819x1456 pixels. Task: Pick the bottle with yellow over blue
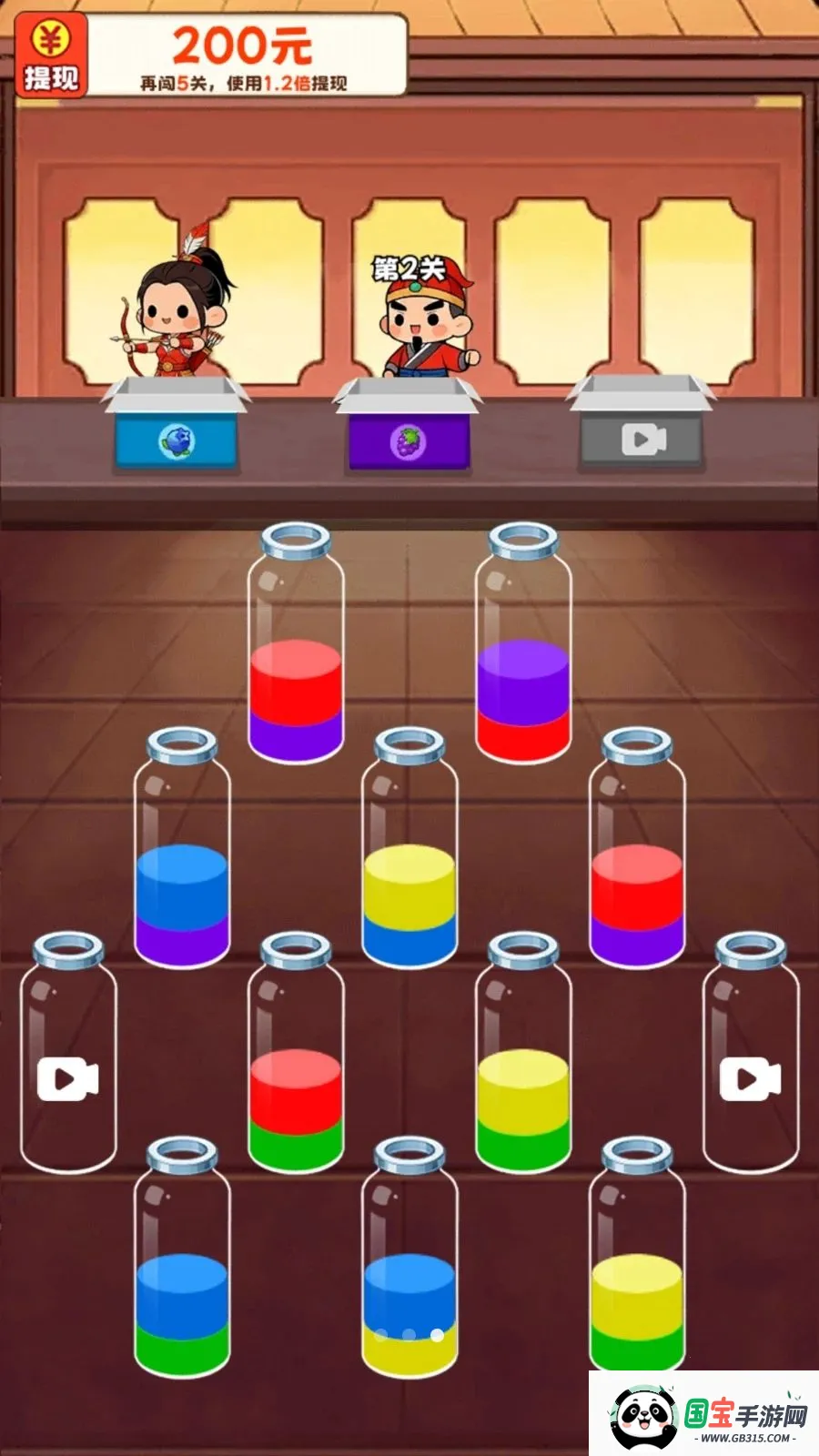tap(409, 848)
